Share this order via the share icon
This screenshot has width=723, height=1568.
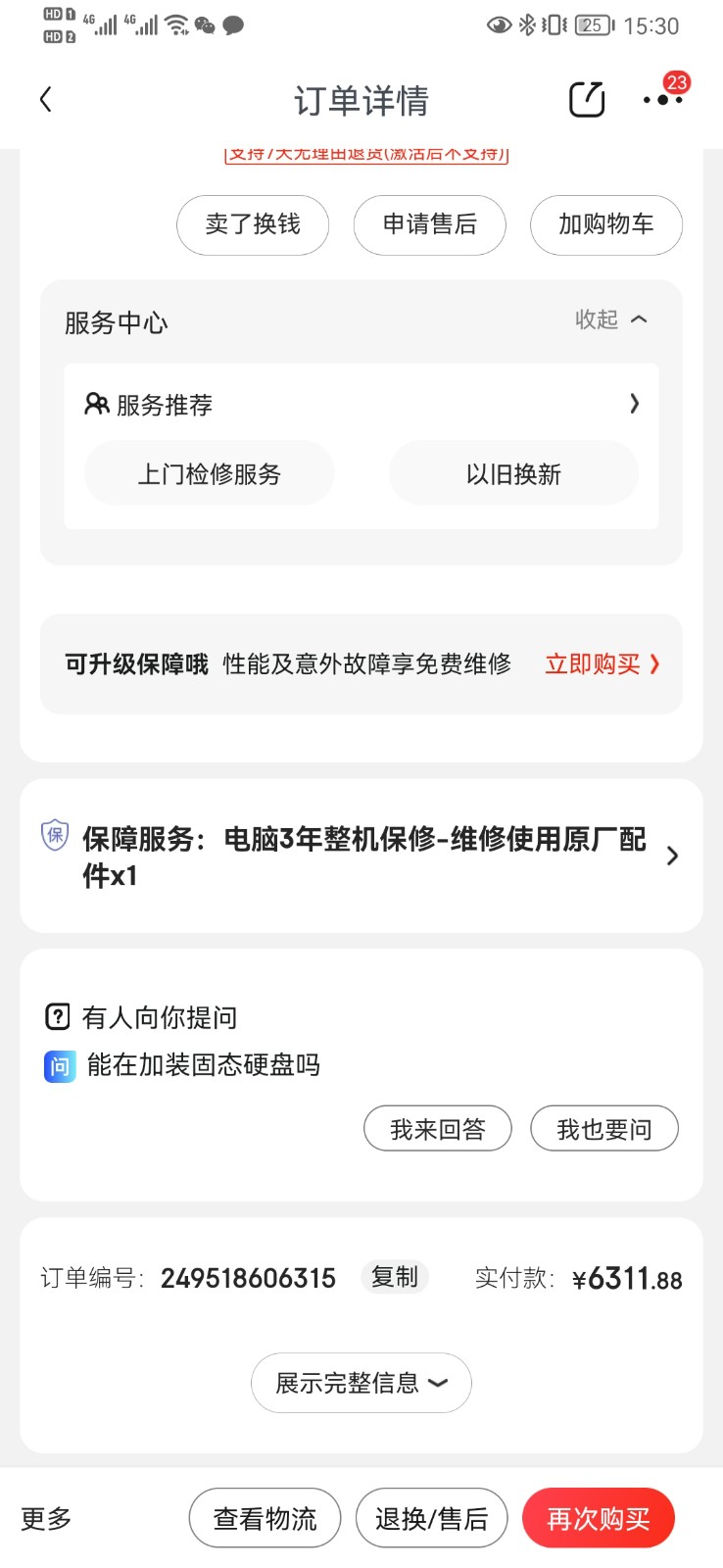pos(587,99)
